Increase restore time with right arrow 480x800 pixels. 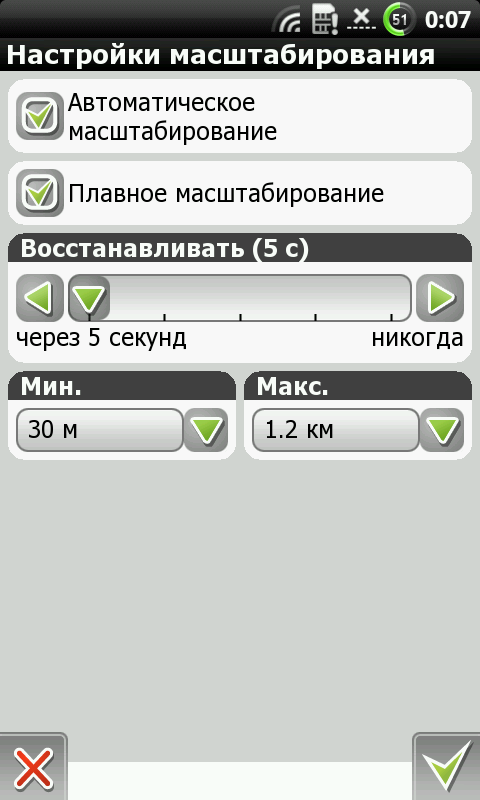point(440,297)
